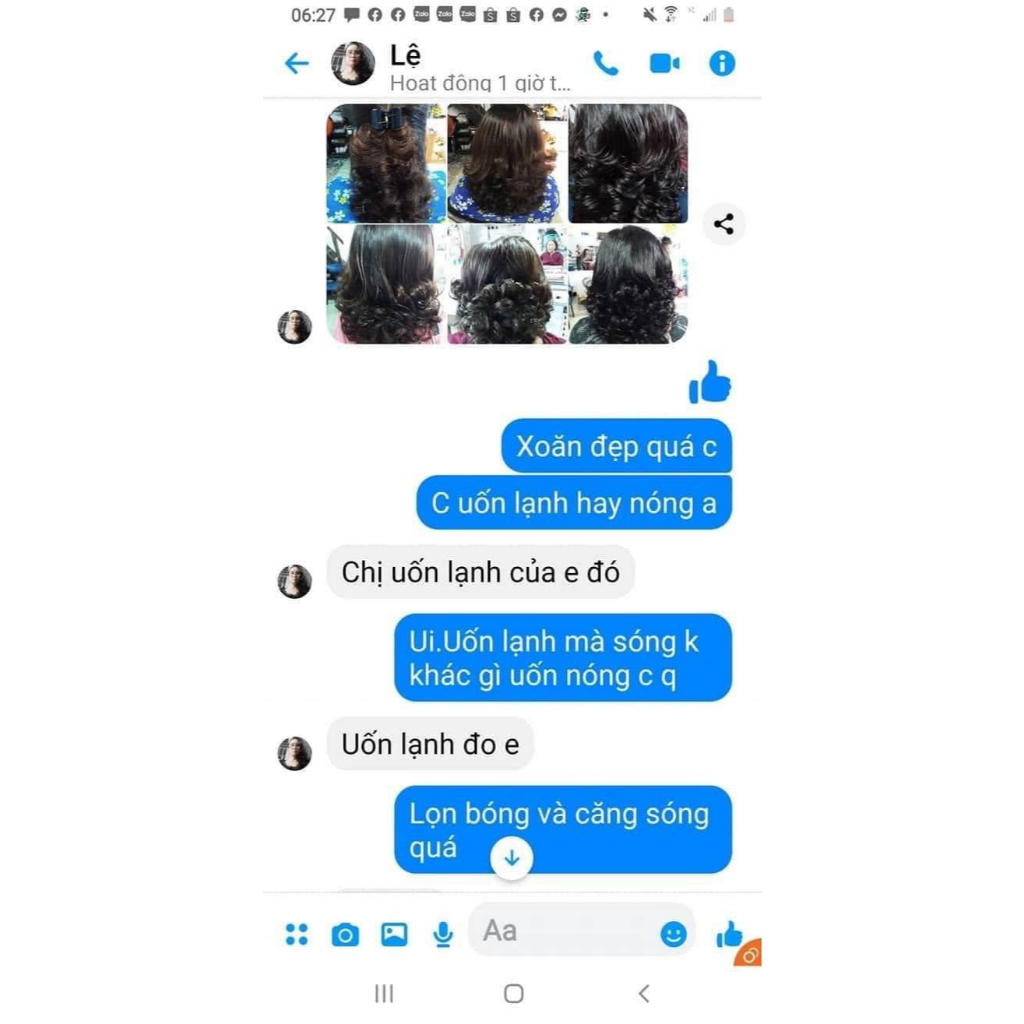
Task: Open conversation info for Lệ
Action: point(722,64)
